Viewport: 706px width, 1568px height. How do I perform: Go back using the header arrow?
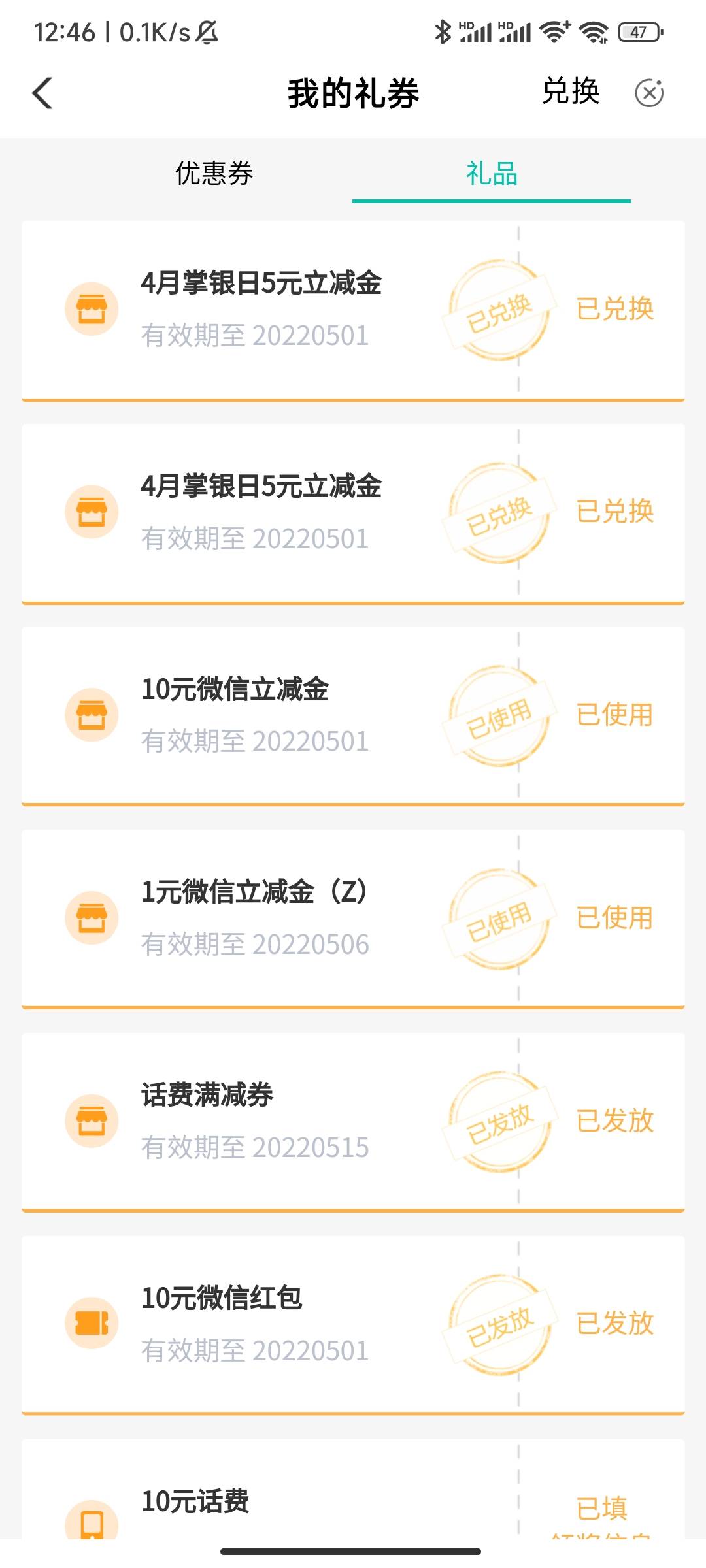tap(42, 93)
